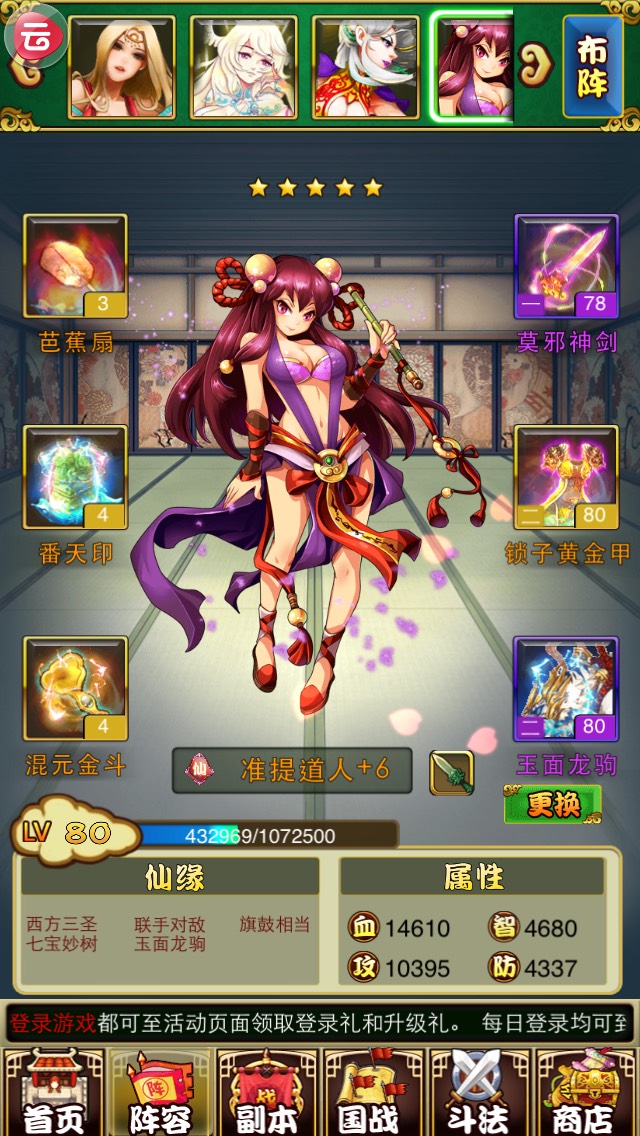640x1136 pixels.
Task: Open the 斗法 duel tab
Action: [x=478, y=1092]
